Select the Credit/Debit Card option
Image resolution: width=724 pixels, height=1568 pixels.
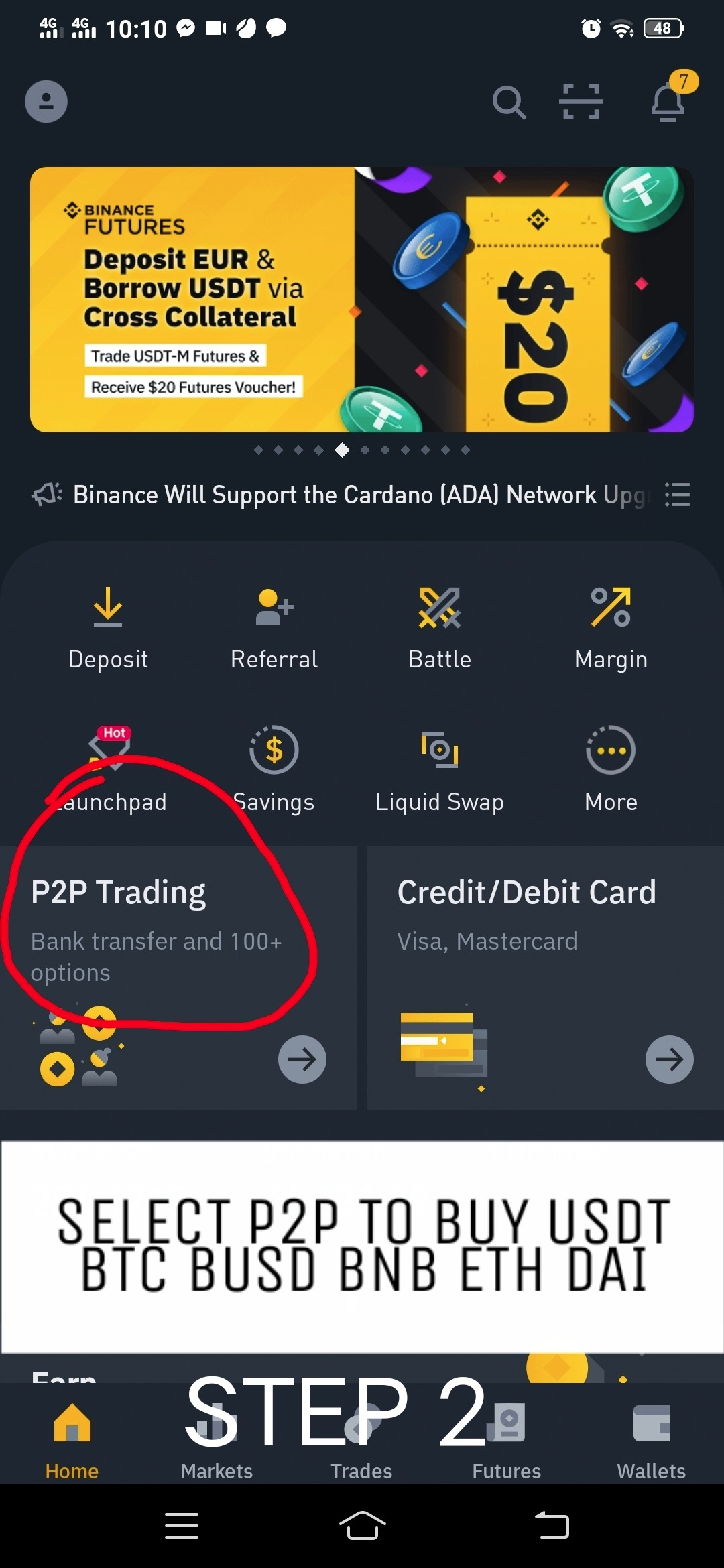(x=545, y=977)
